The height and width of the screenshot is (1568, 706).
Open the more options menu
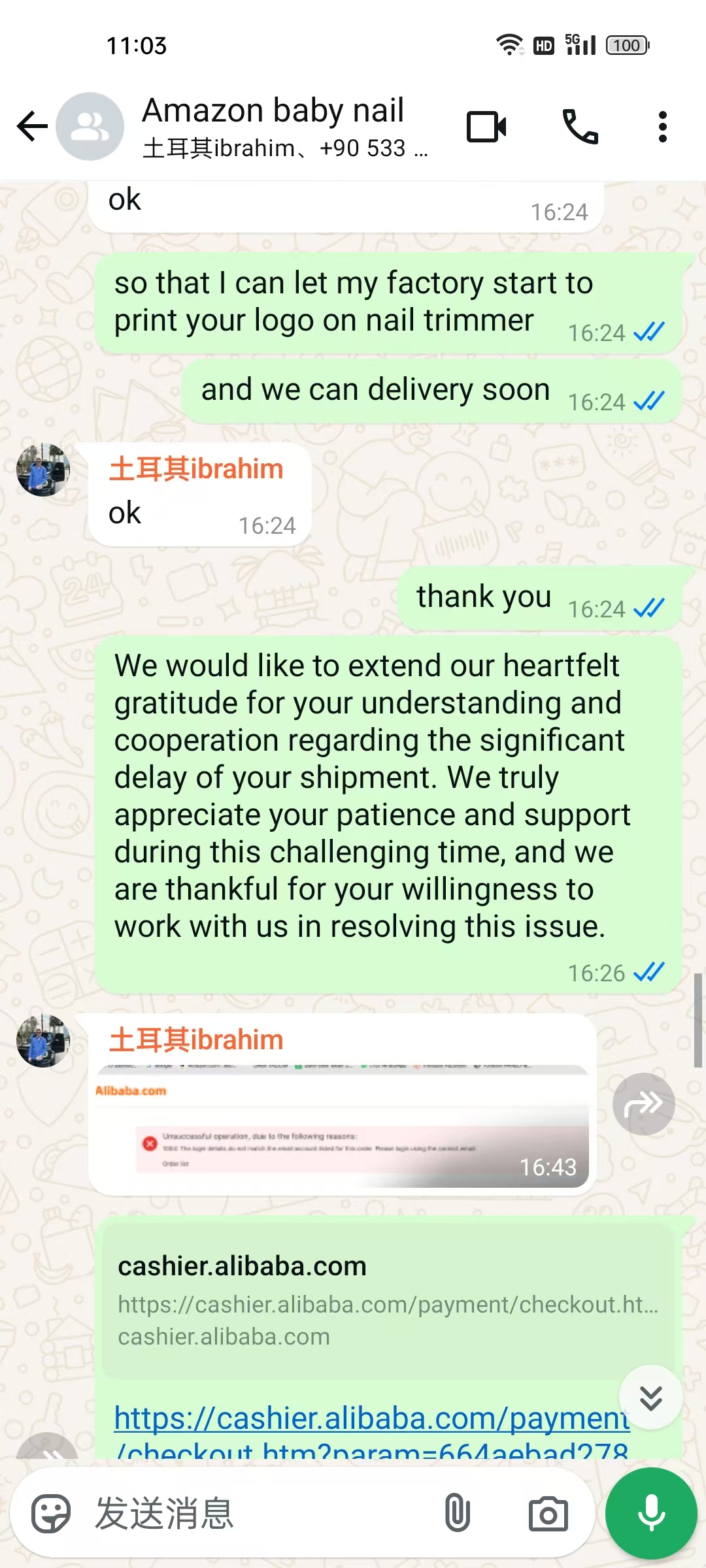(662, 126)
